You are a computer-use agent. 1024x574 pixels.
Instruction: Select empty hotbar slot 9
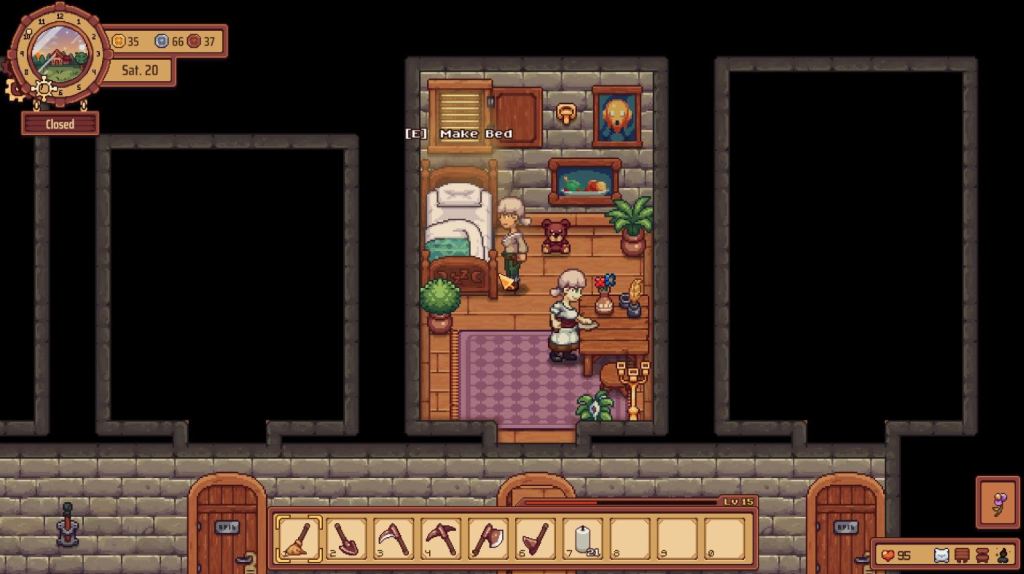coord(676,539)
